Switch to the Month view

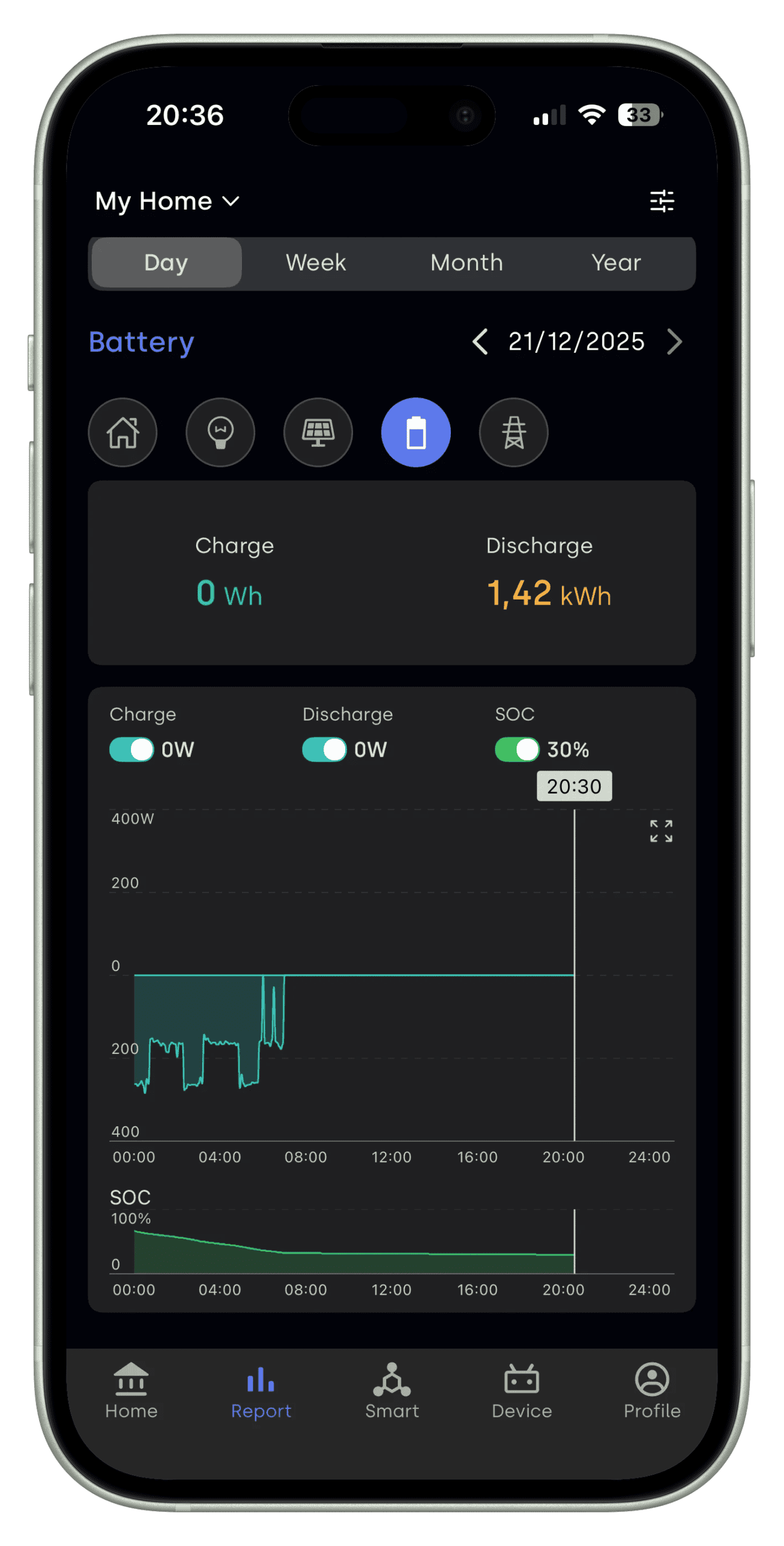pos(466,263)
